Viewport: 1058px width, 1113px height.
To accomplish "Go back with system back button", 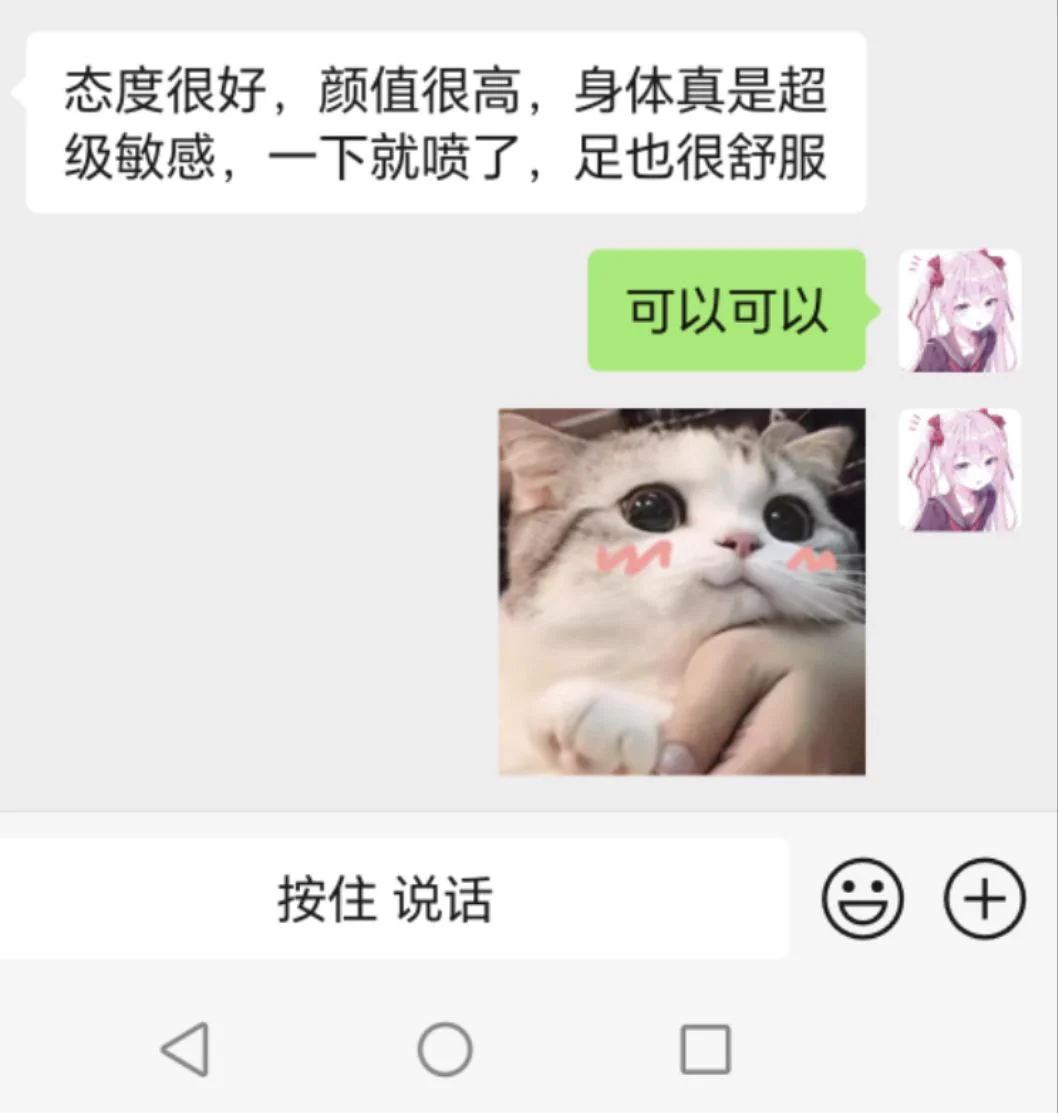I will (186, 1049).
